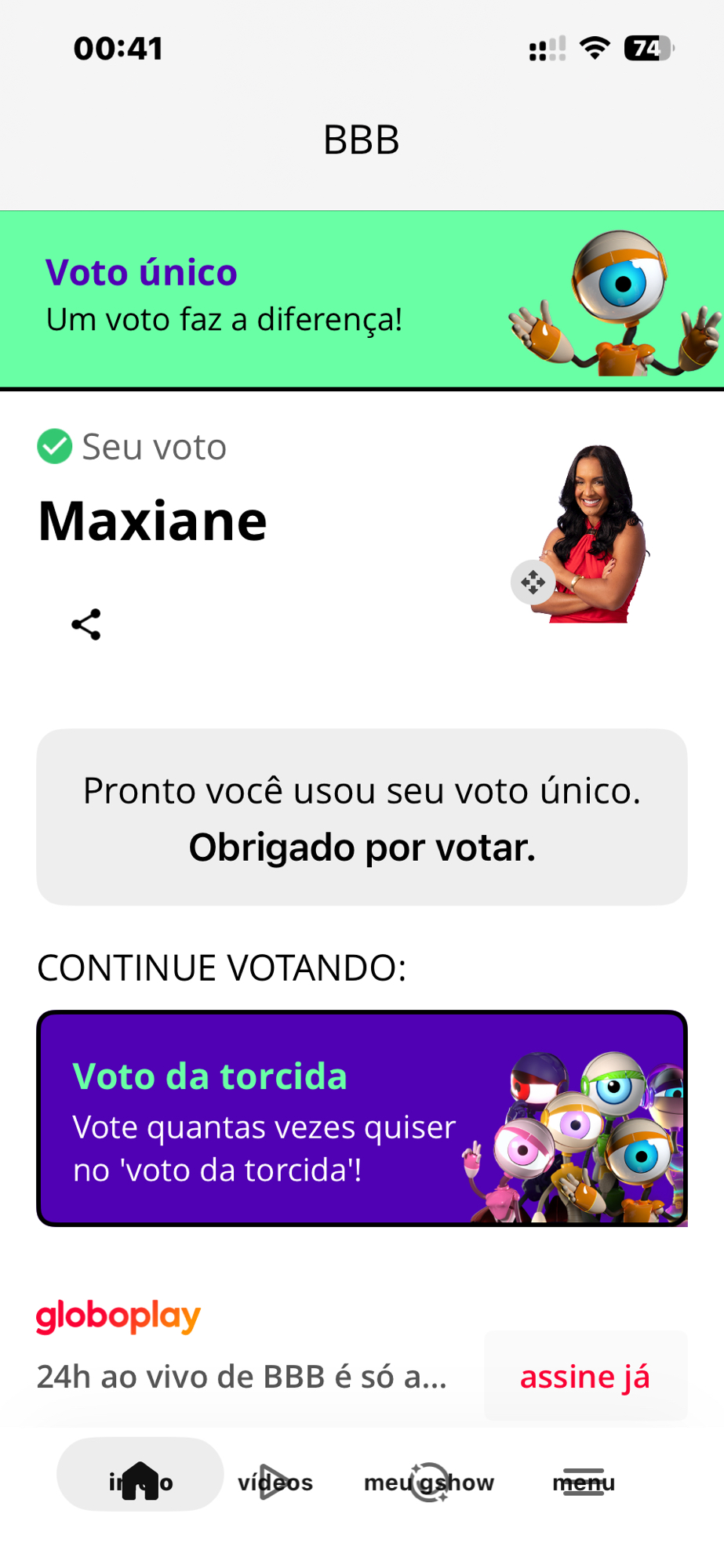The image size is (724, 1568).
Task: Share your vote for Maxiane
Action: 86,625
